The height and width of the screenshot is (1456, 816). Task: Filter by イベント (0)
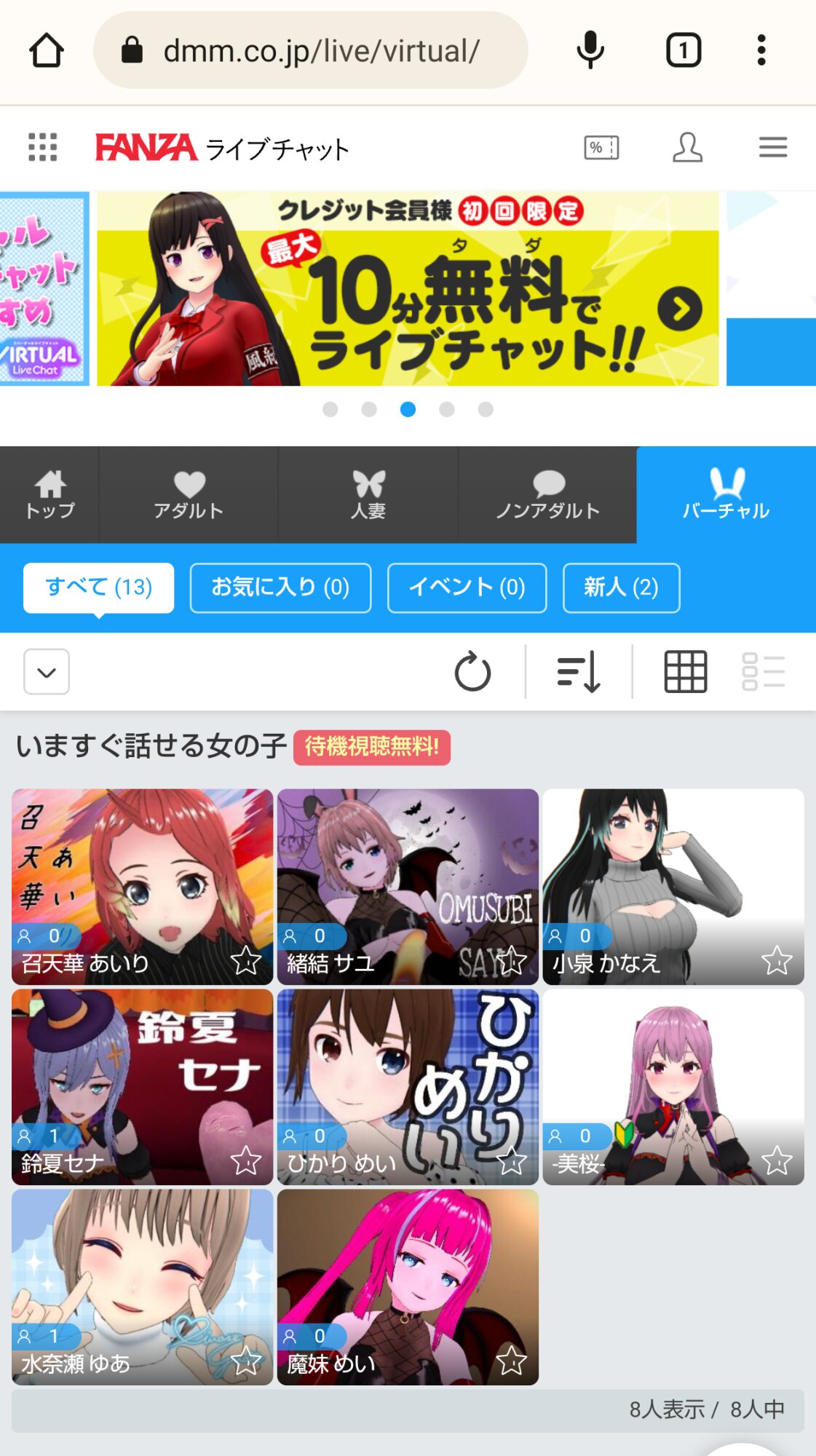click(x=467, y=587)
